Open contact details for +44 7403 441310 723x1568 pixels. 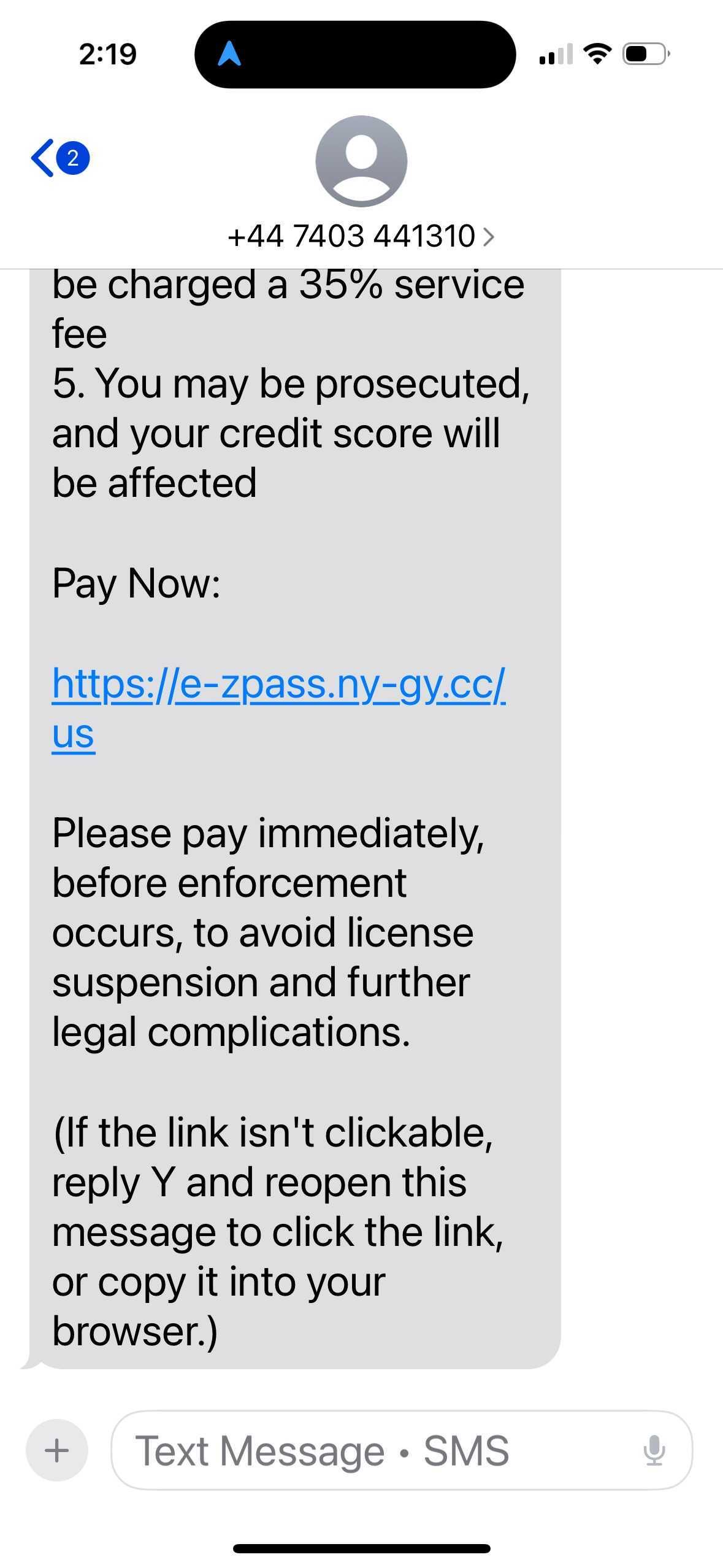pos(361,236)
